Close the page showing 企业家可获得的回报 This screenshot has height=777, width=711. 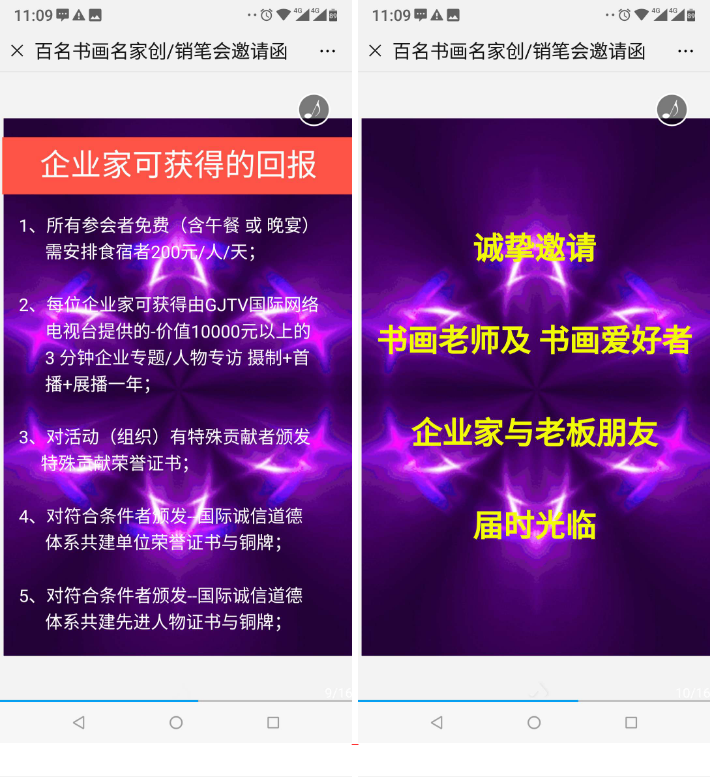17,51
